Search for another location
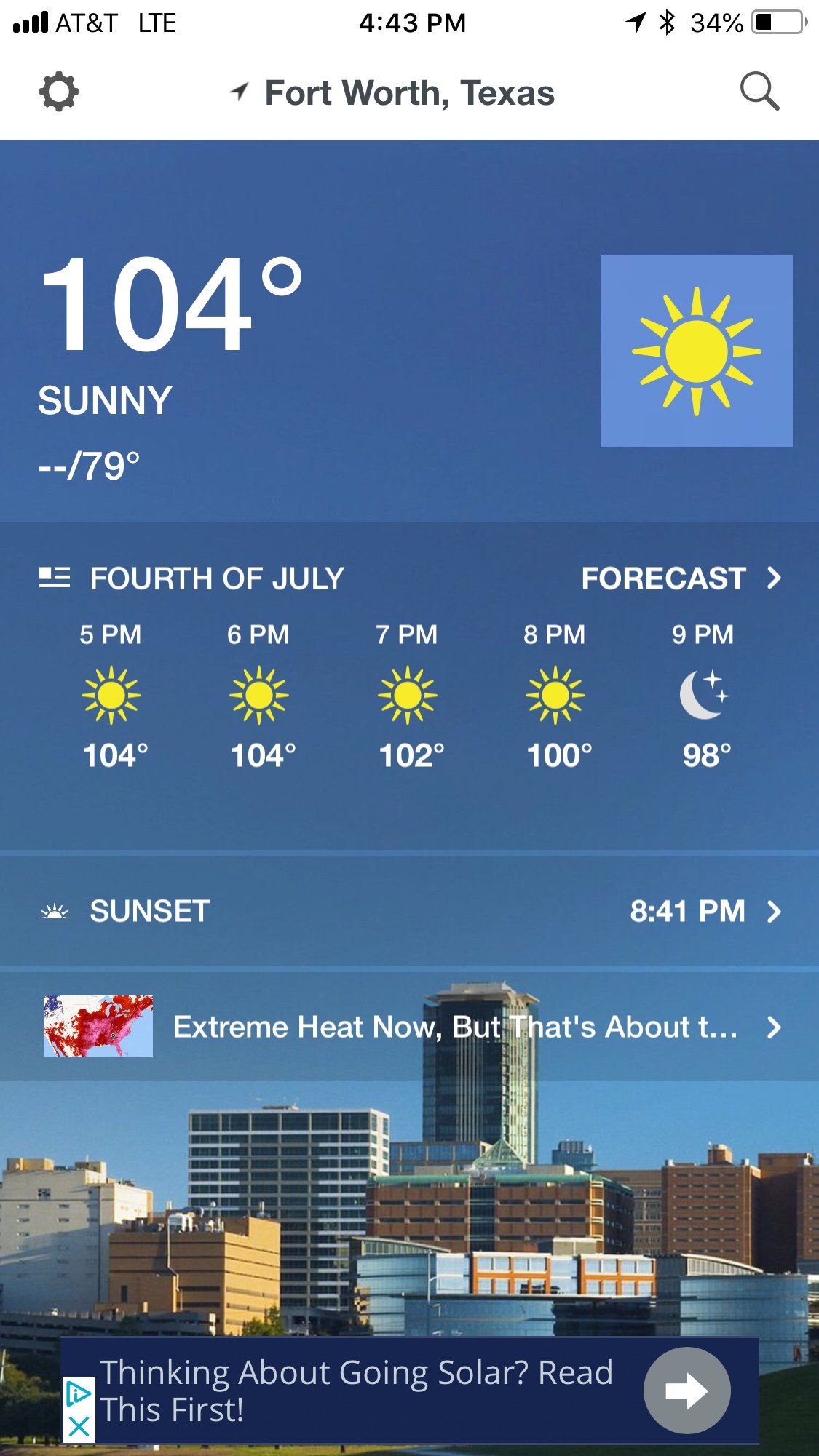This screenshot has height=1456, width=819. pos(759,92)
